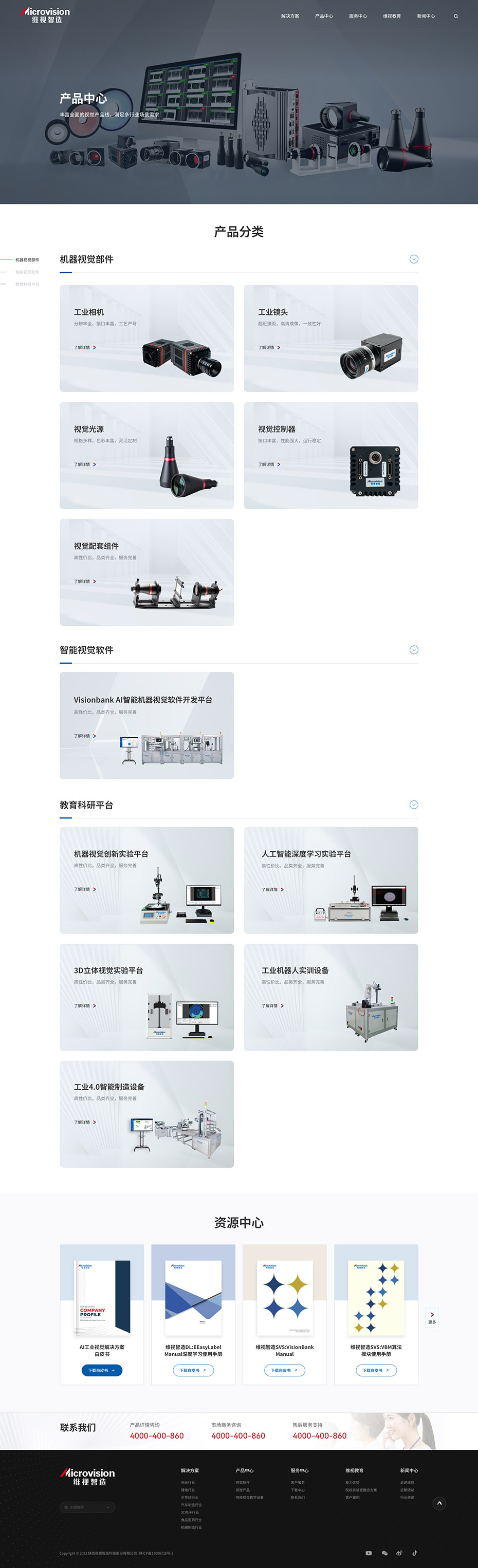The width and height of the screenshot is (478, 1568).
Task: Download the VisionBank Manual white paper
Action: (x=284, y=1370)
